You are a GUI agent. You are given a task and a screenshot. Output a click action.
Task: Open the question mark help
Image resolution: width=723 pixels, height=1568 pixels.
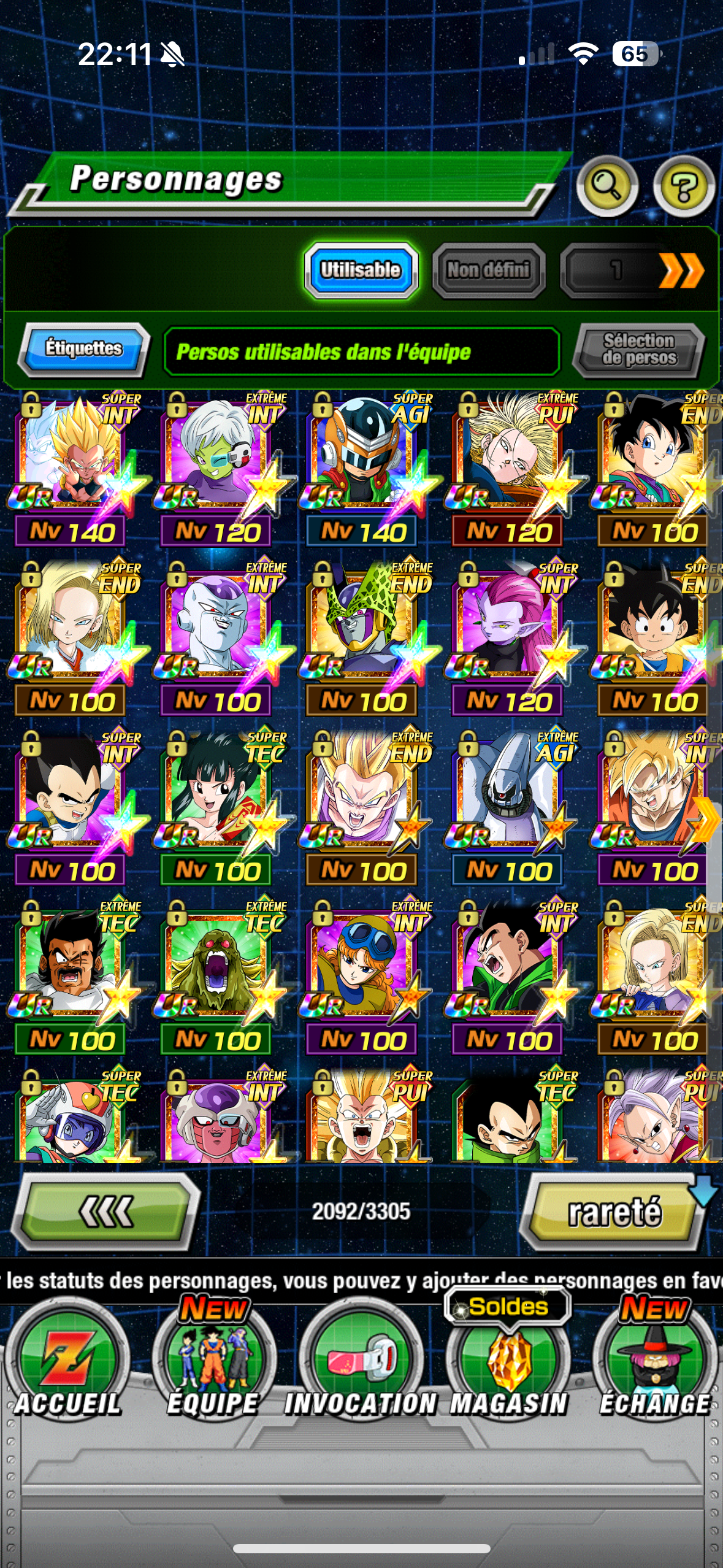click(x=684, y=186)
